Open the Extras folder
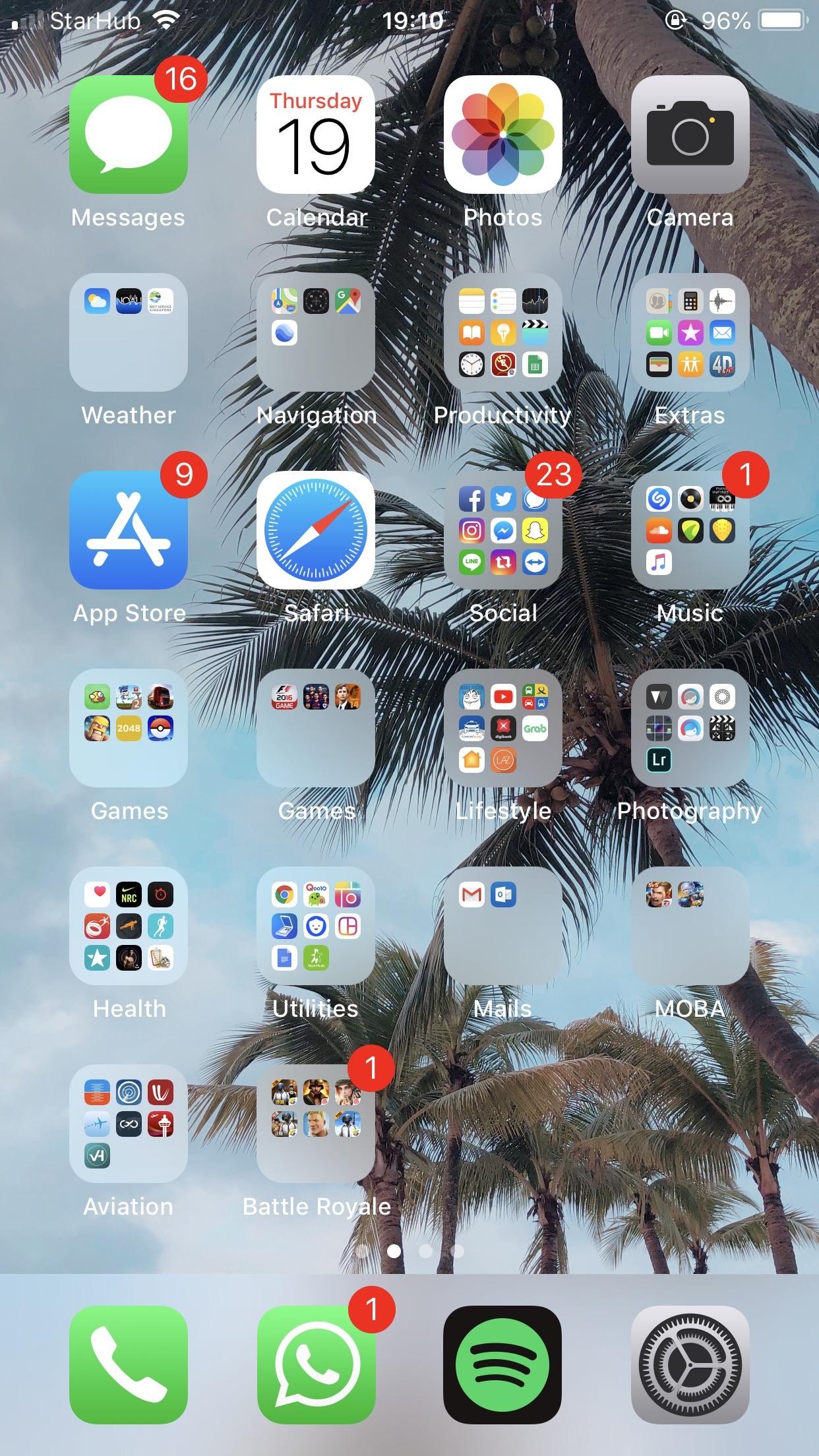Image resolution: width=819 pixels, height=1456 pixels. [690, 332]
